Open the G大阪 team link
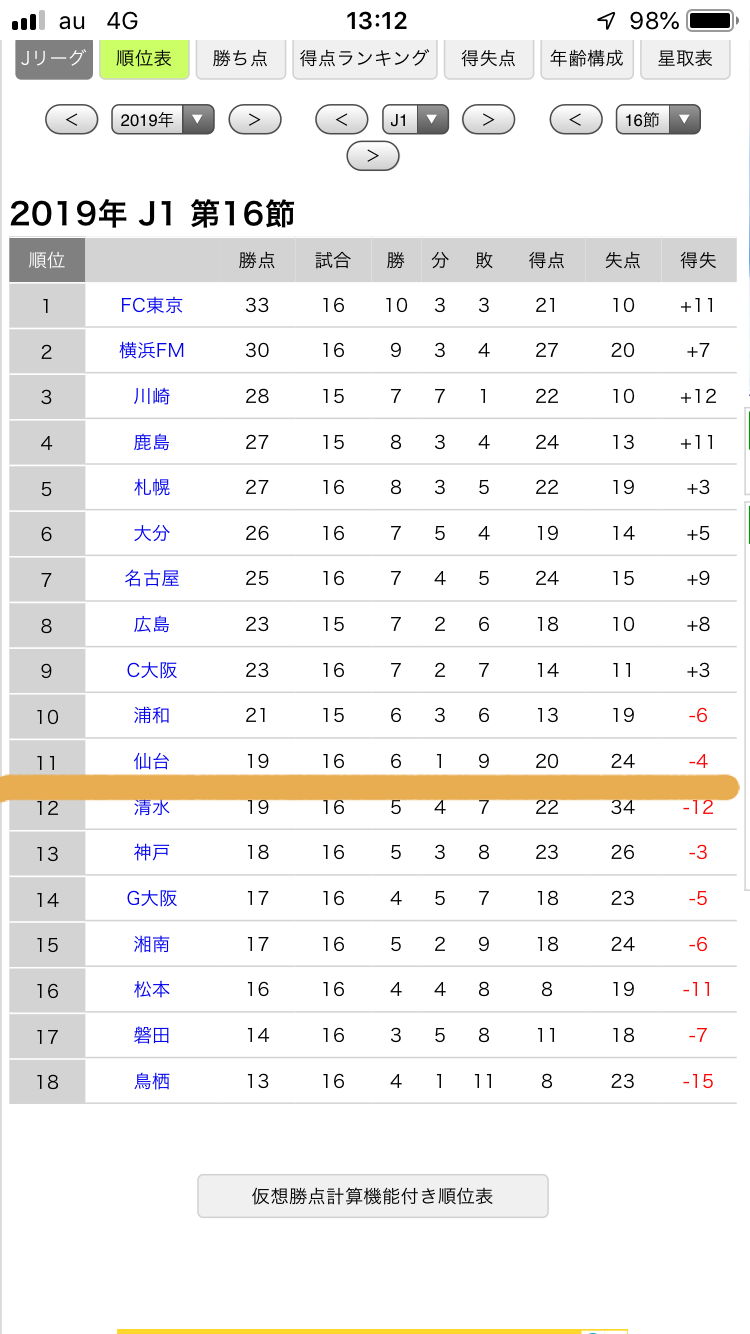750x1334 pixels. 152,898
